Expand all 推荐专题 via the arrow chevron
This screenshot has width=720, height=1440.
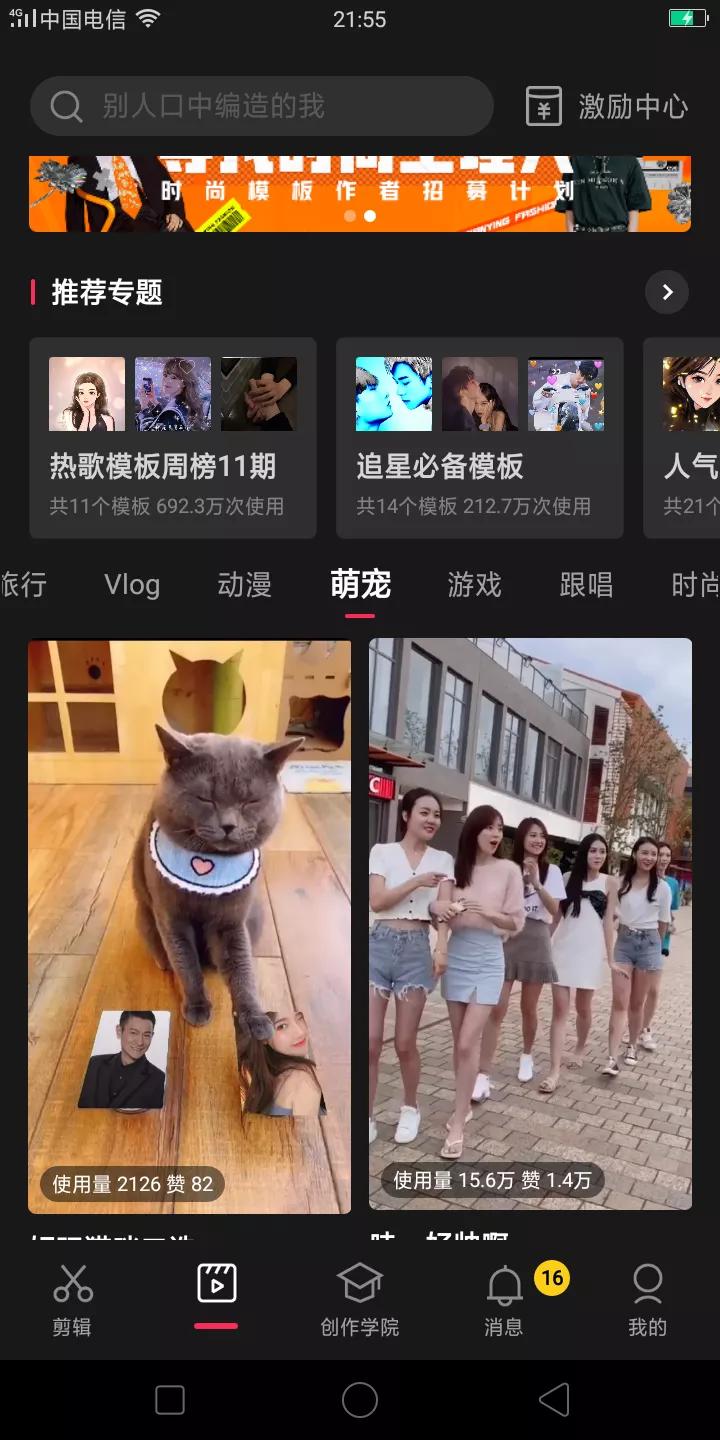(666, 291)
